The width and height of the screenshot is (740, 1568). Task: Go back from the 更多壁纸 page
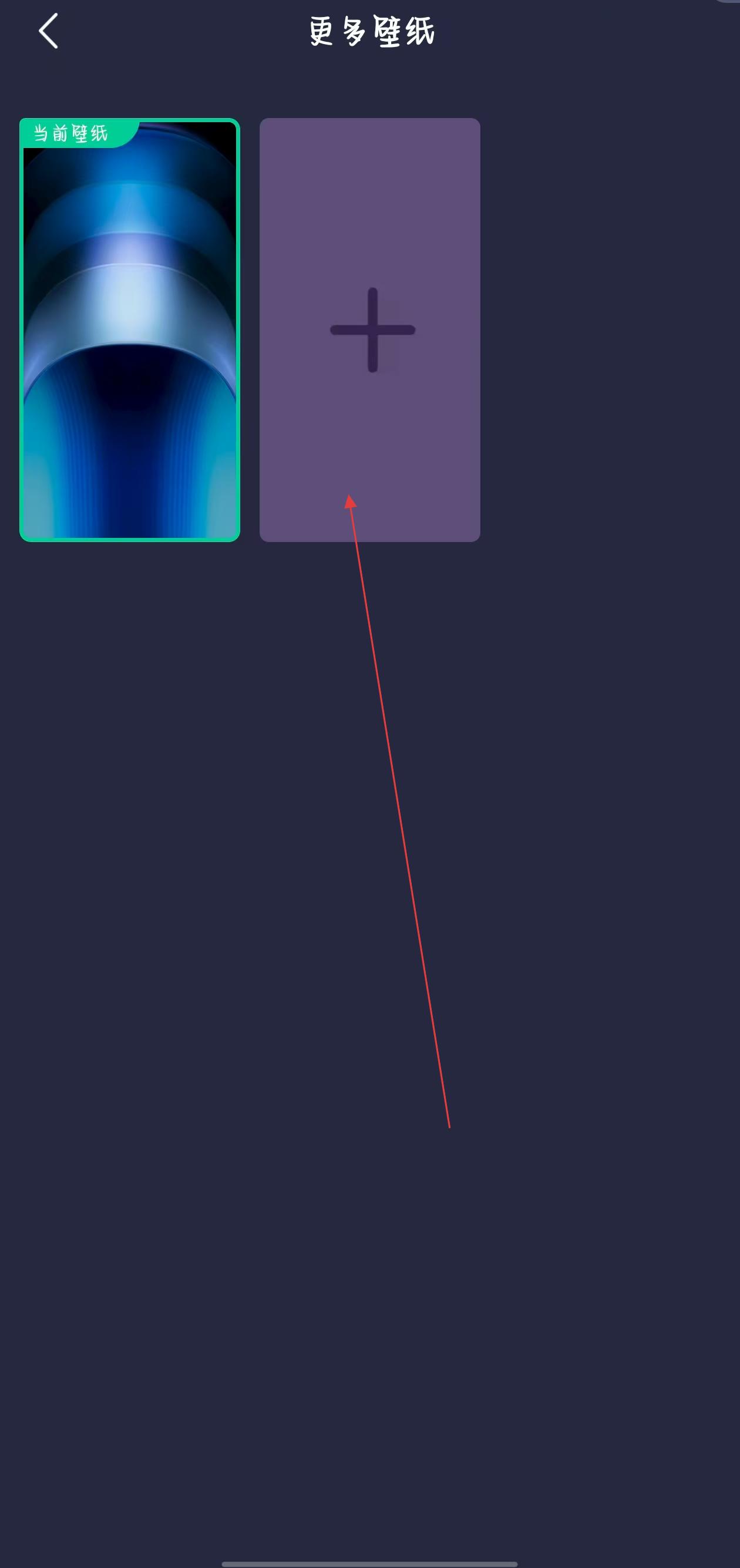pyautogui.click(x=49, y=31)
